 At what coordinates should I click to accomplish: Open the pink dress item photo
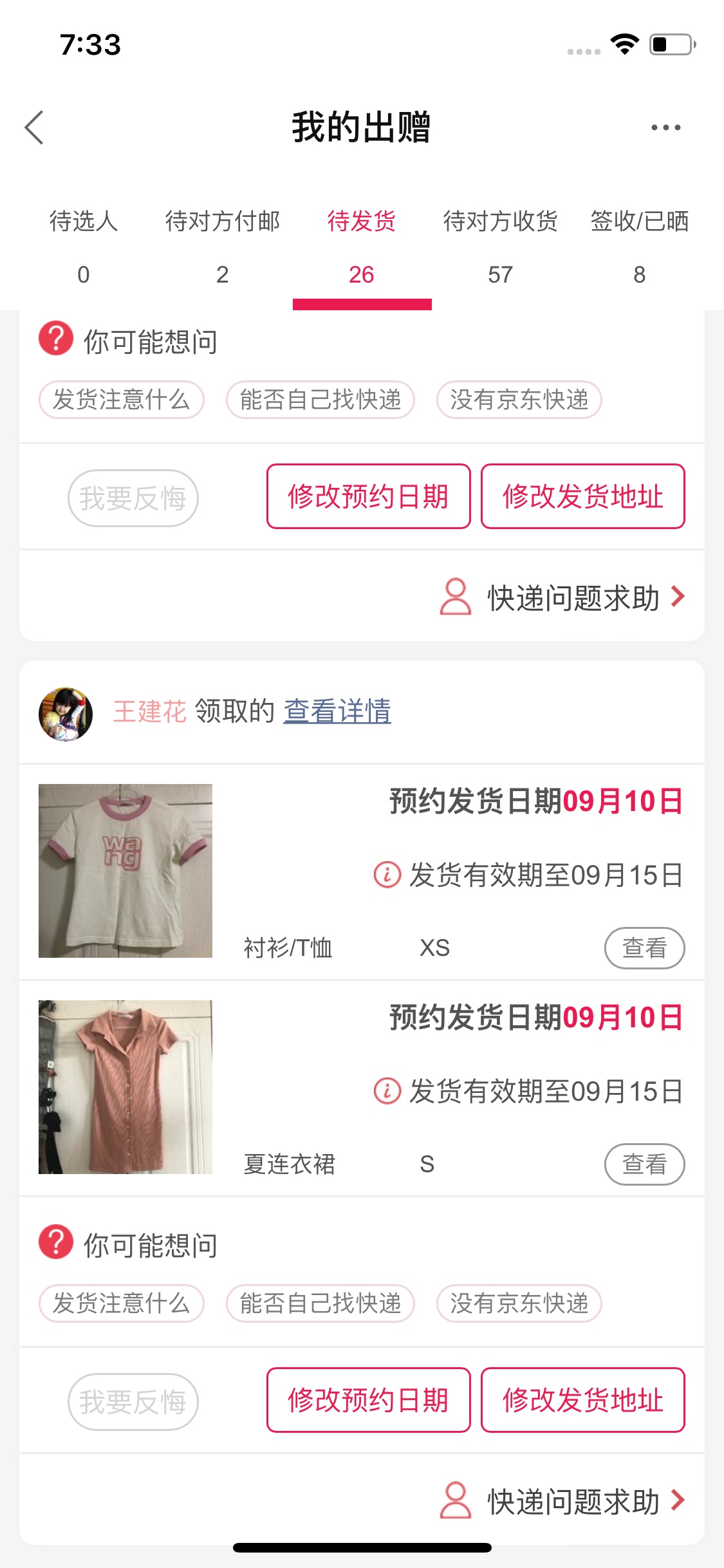pyautogui.click(x=125, y=1087)
